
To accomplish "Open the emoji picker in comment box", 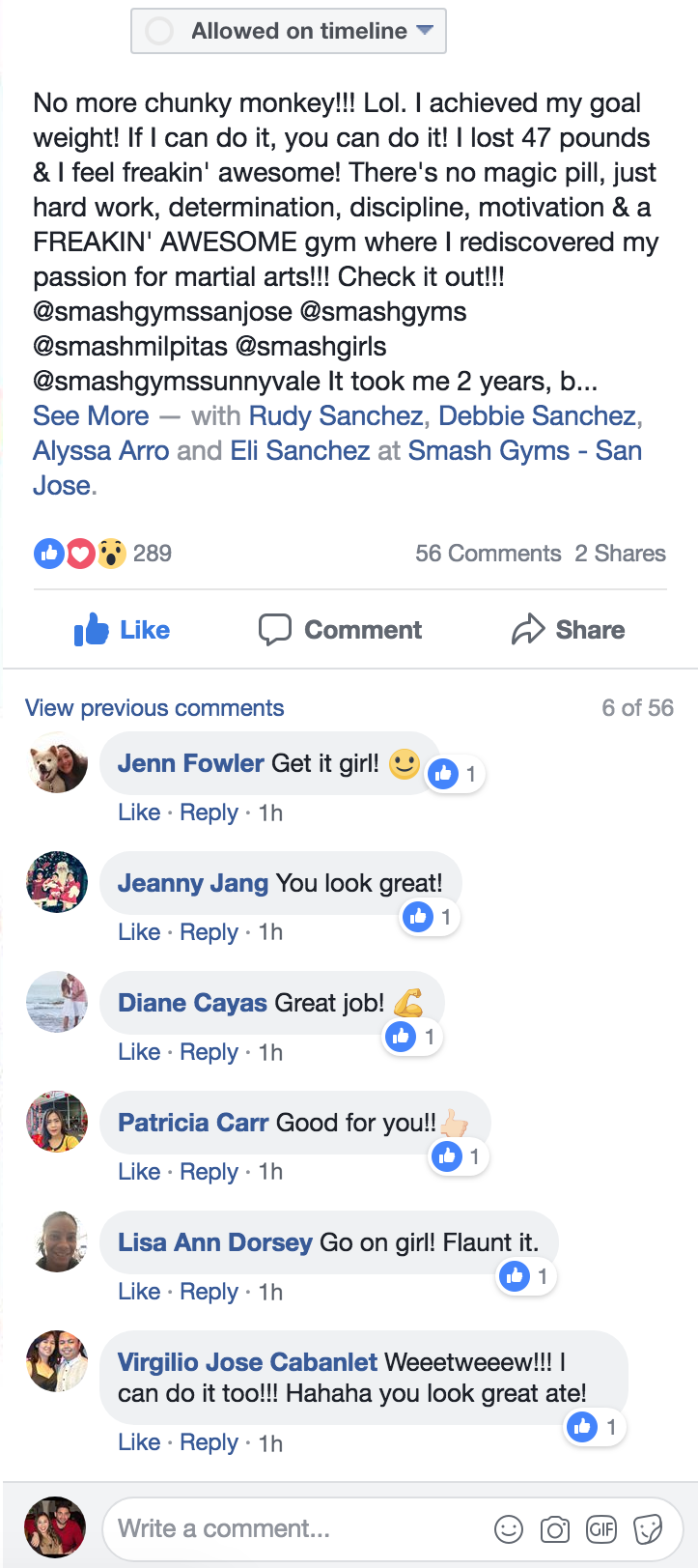I will coord(509,1529).
